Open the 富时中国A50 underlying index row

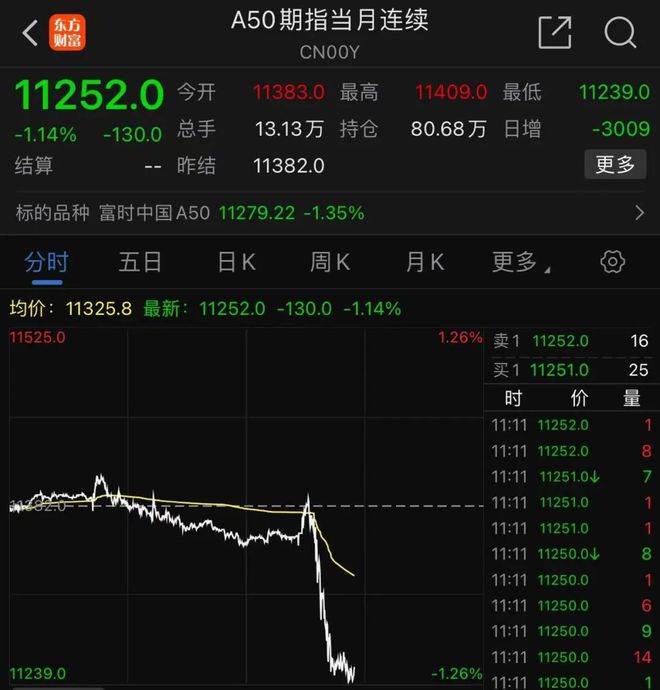330,212
